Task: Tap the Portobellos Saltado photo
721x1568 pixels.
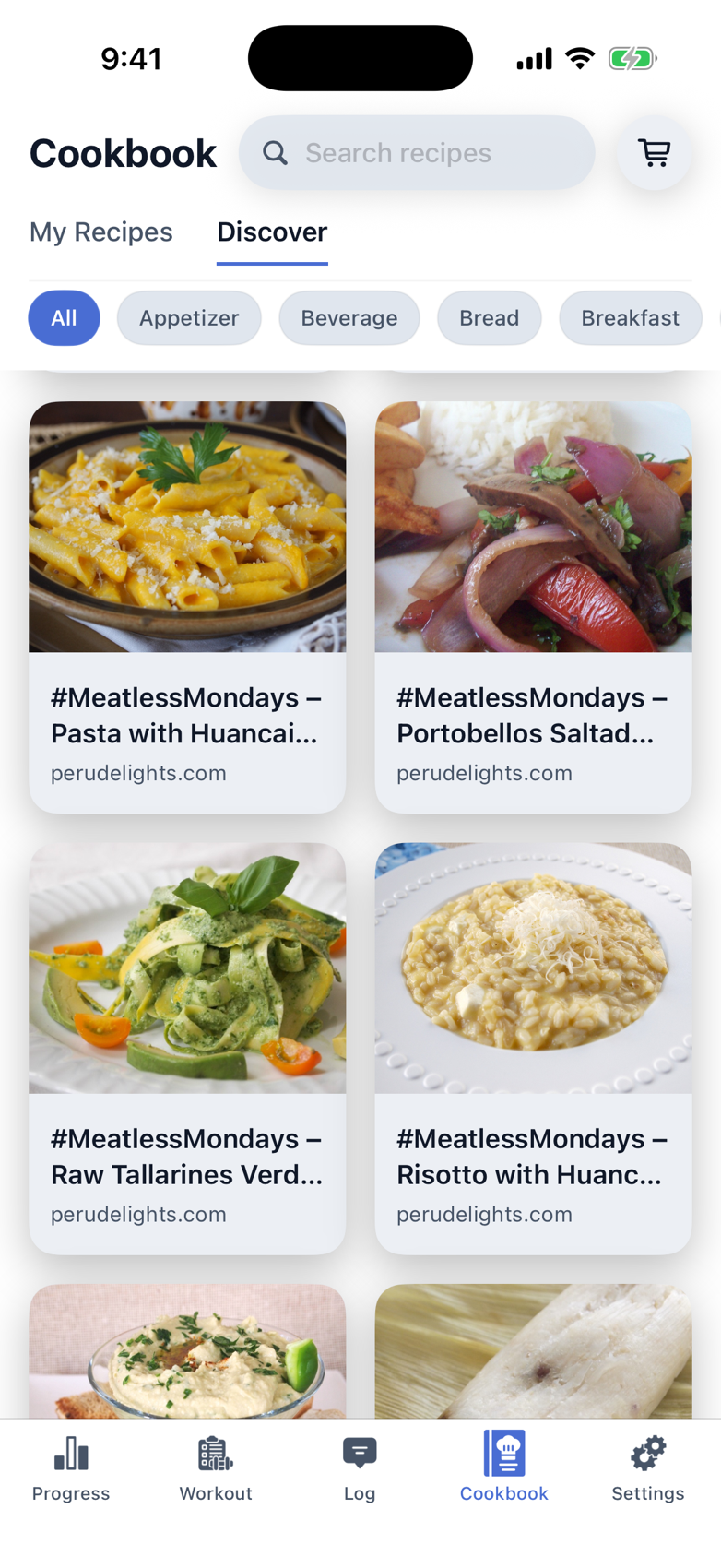Action: (x=533, y=526)
